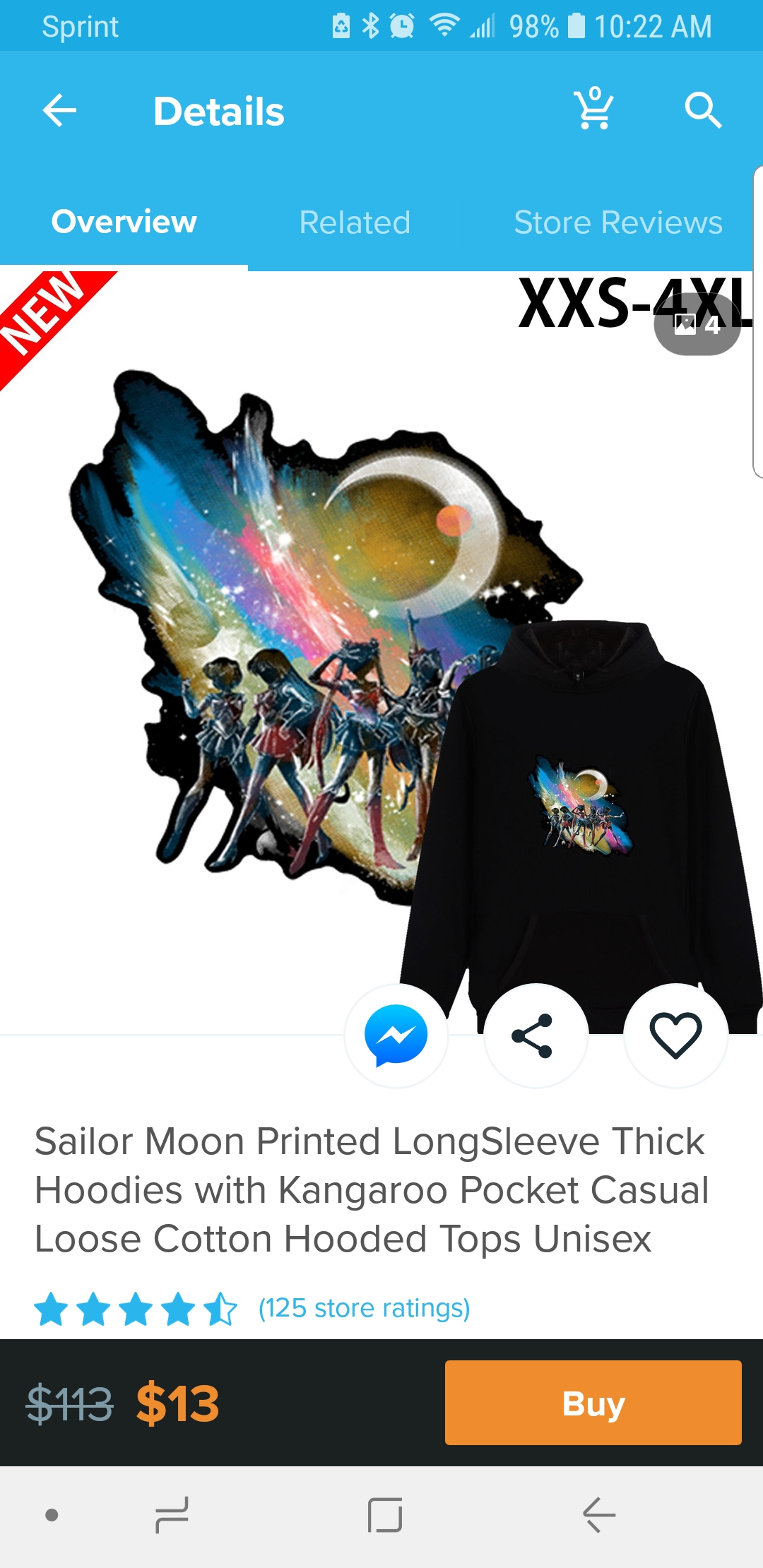
Task: Tap the orange Buy button
Action: 593,1403
